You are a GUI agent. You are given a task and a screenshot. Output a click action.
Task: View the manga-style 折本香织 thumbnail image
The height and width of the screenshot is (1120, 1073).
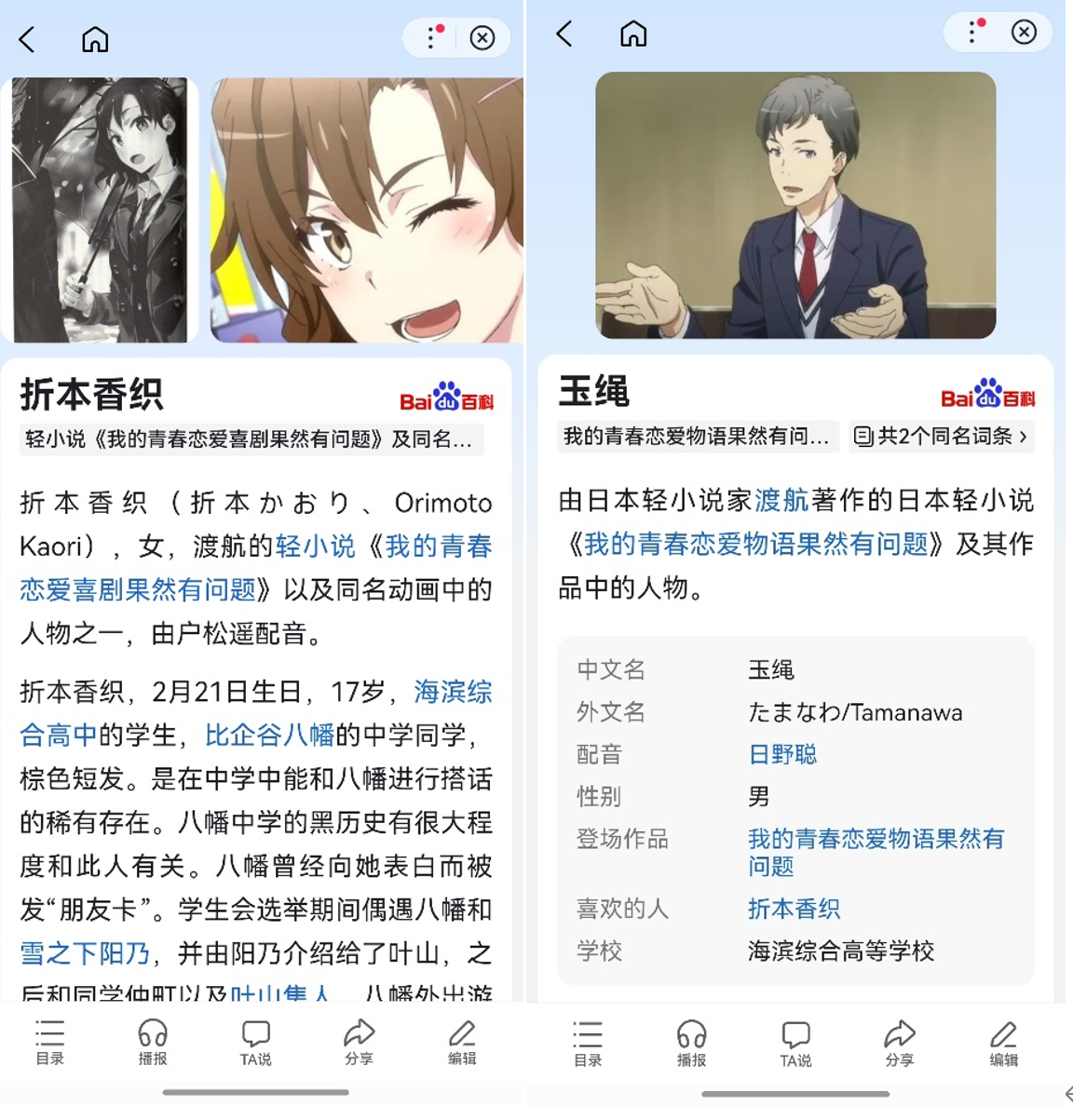click(100, 210)
